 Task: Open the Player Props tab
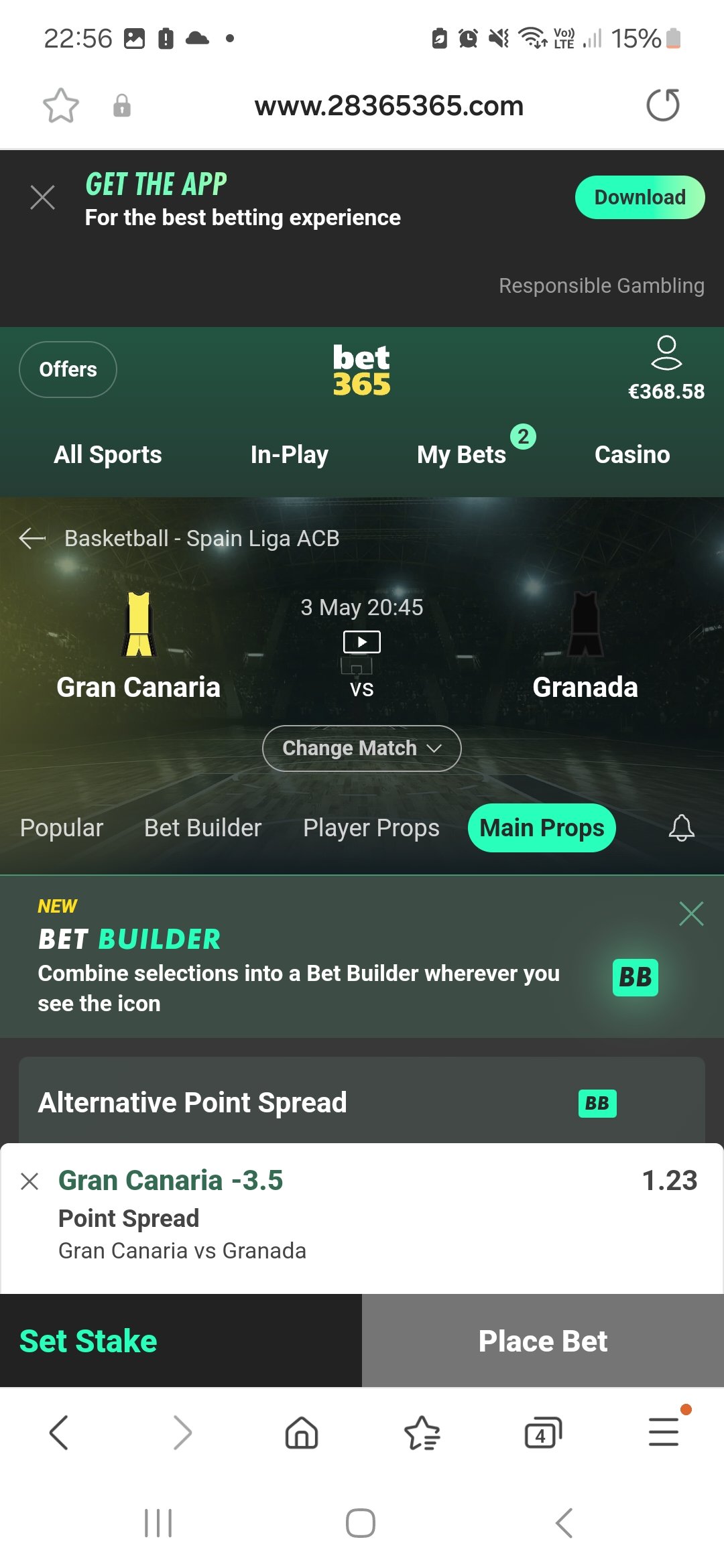point(371,828)
